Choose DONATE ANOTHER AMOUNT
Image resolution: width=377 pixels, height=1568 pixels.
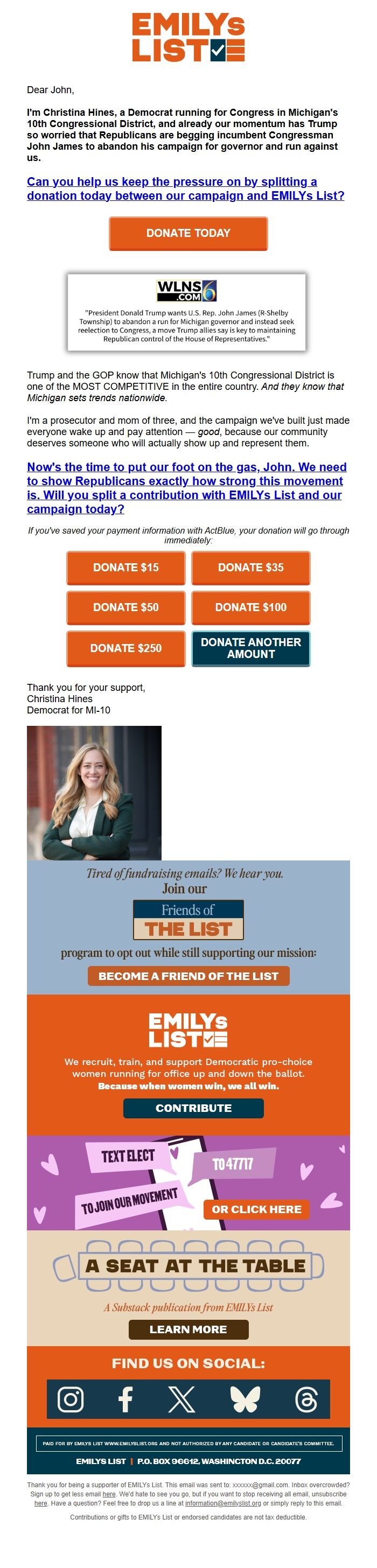pyautogui.click(x=250, y=648)
